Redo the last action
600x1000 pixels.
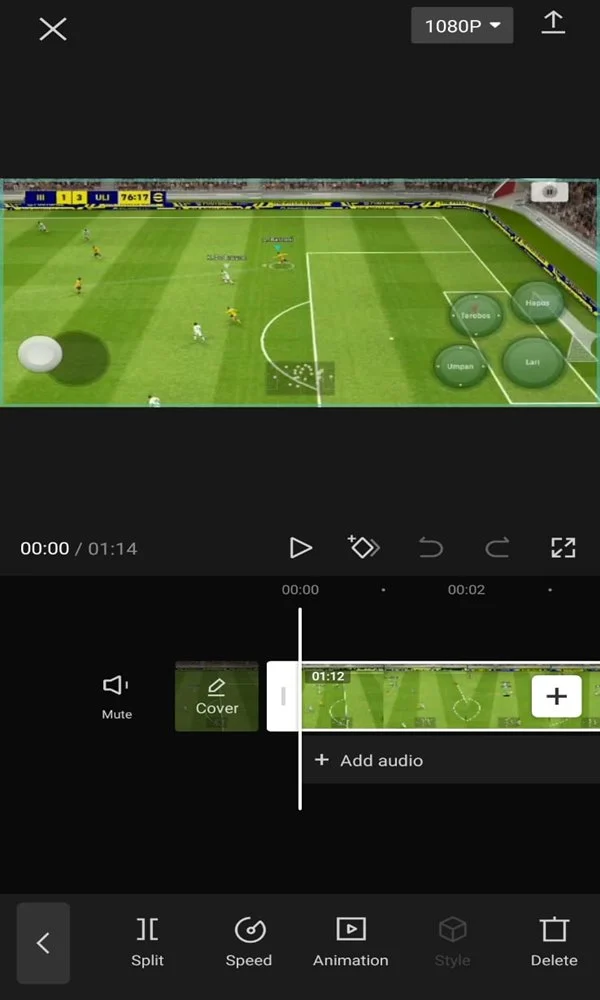pos(497,547)
